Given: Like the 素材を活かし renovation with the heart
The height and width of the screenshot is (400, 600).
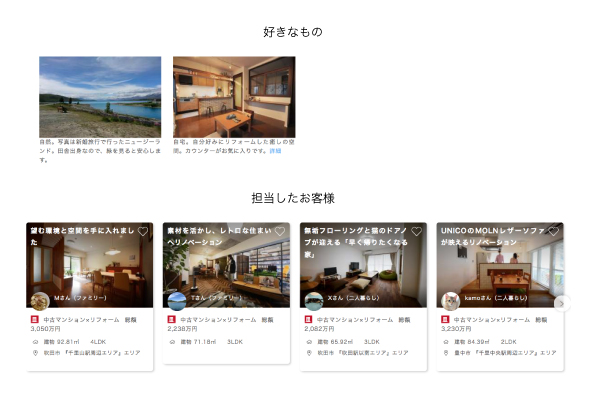Looking at the screenshot, I should click(x=280, y=232).
